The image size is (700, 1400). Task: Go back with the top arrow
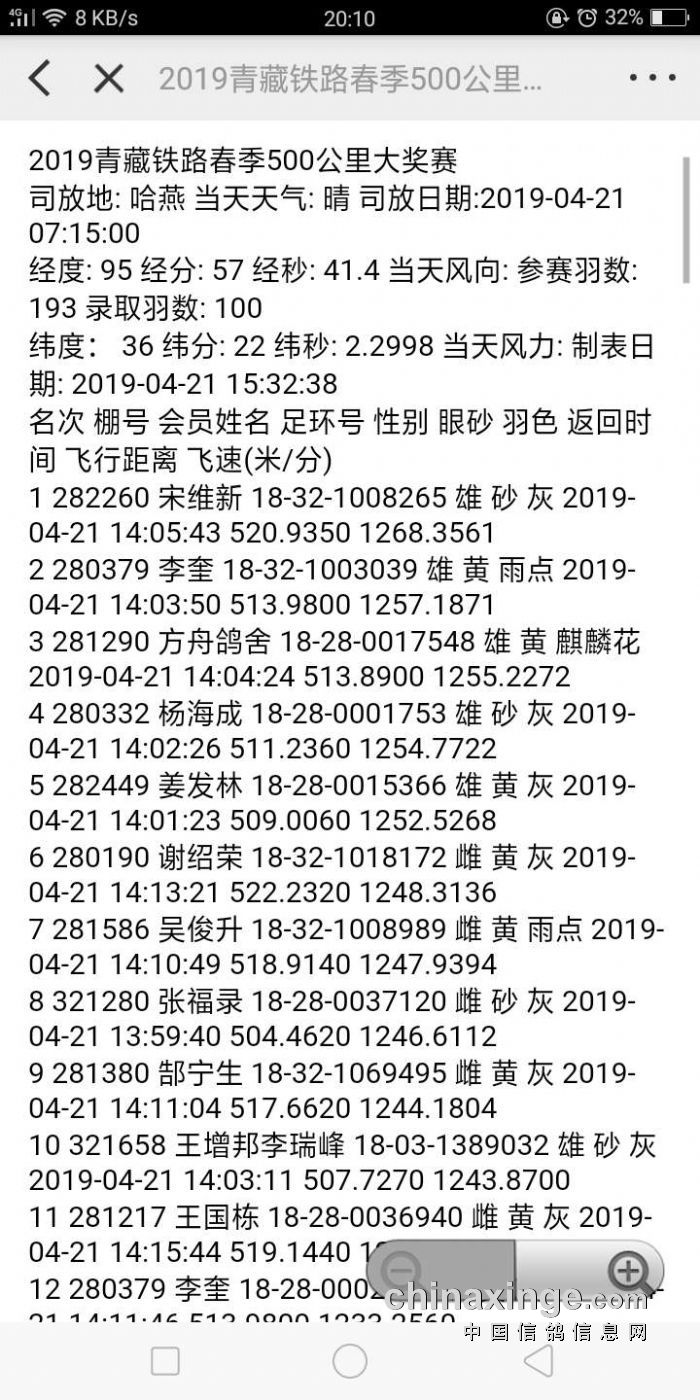[39, 78]
